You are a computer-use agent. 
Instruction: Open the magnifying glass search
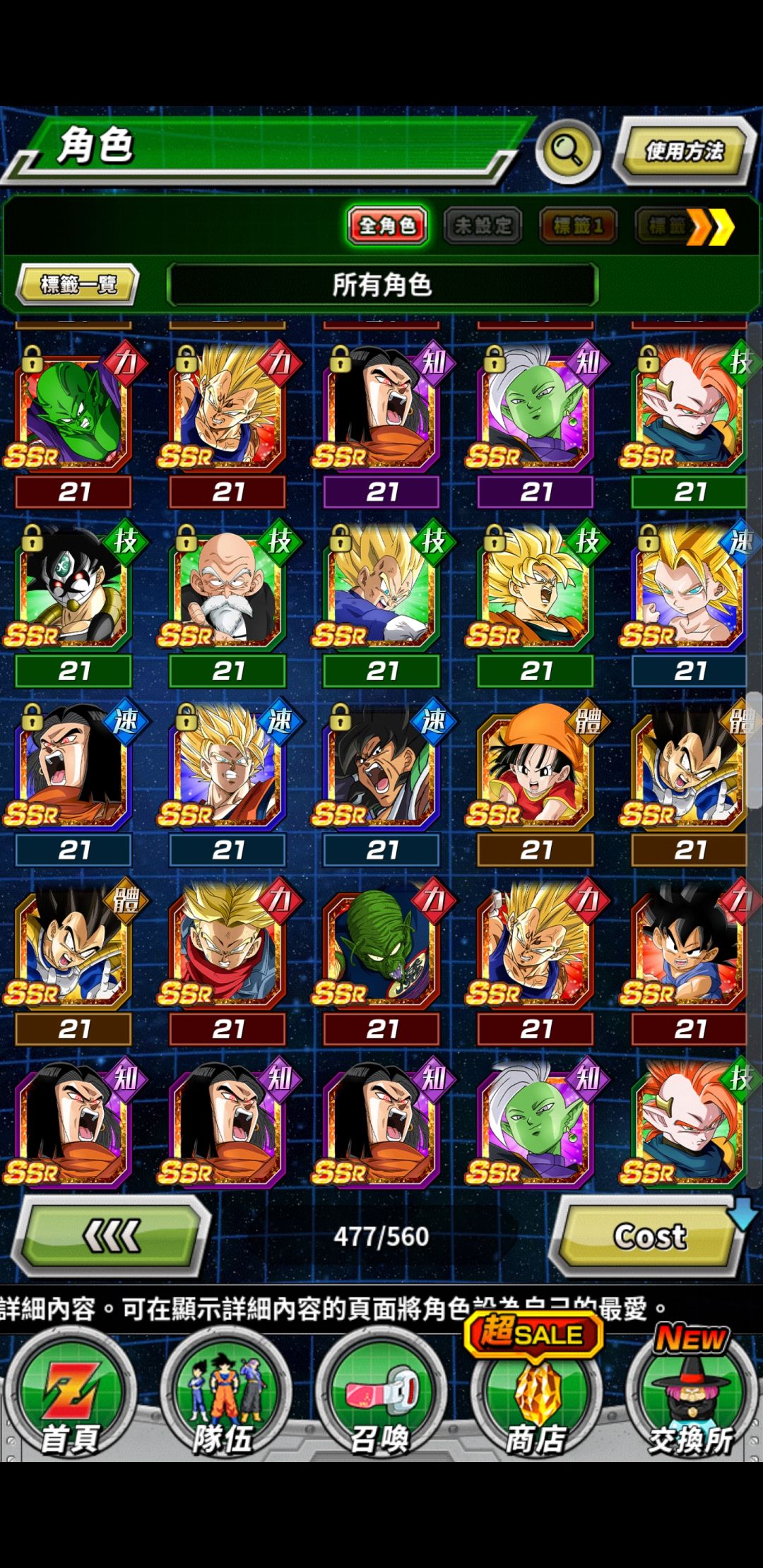coord(568,151)
